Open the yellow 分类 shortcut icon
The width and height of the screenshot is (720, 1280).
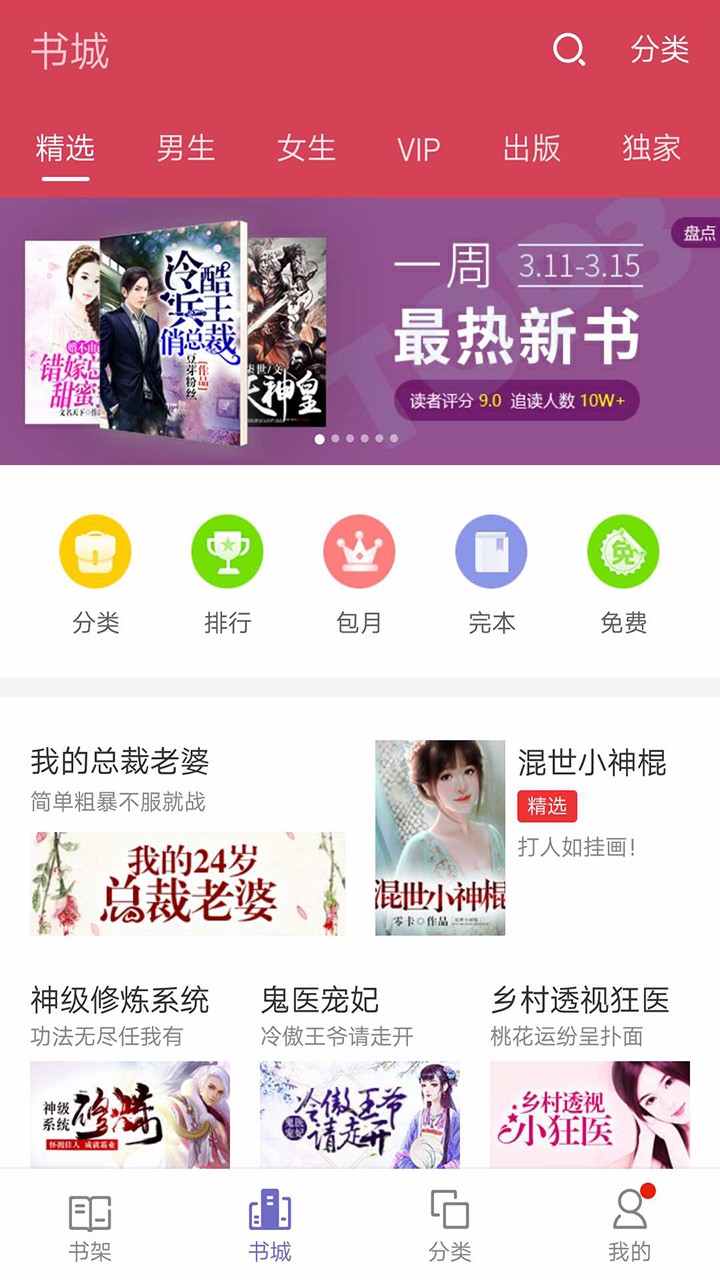click(96, 552)
